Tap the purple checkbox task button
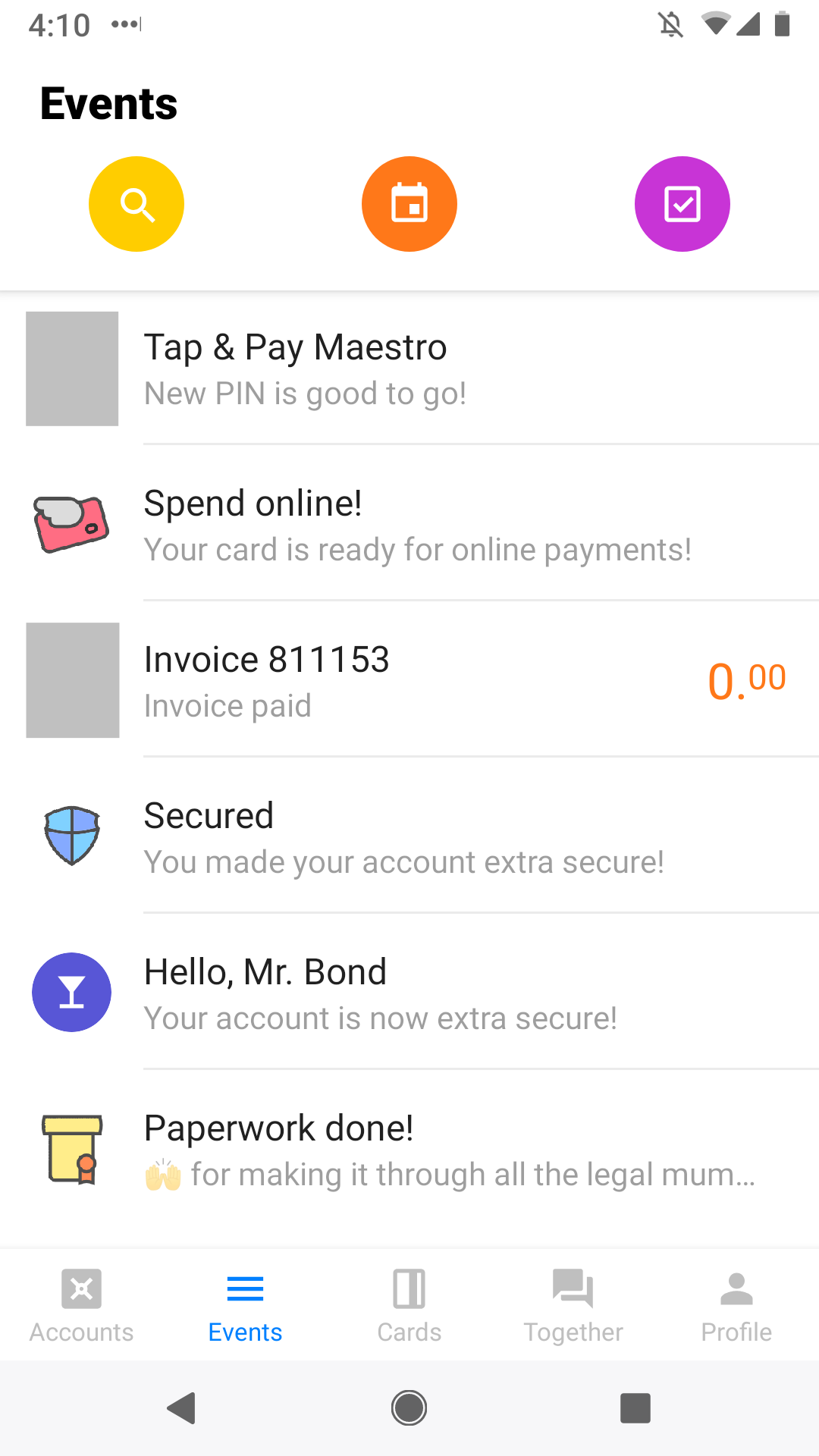 (x=682, y=204)
